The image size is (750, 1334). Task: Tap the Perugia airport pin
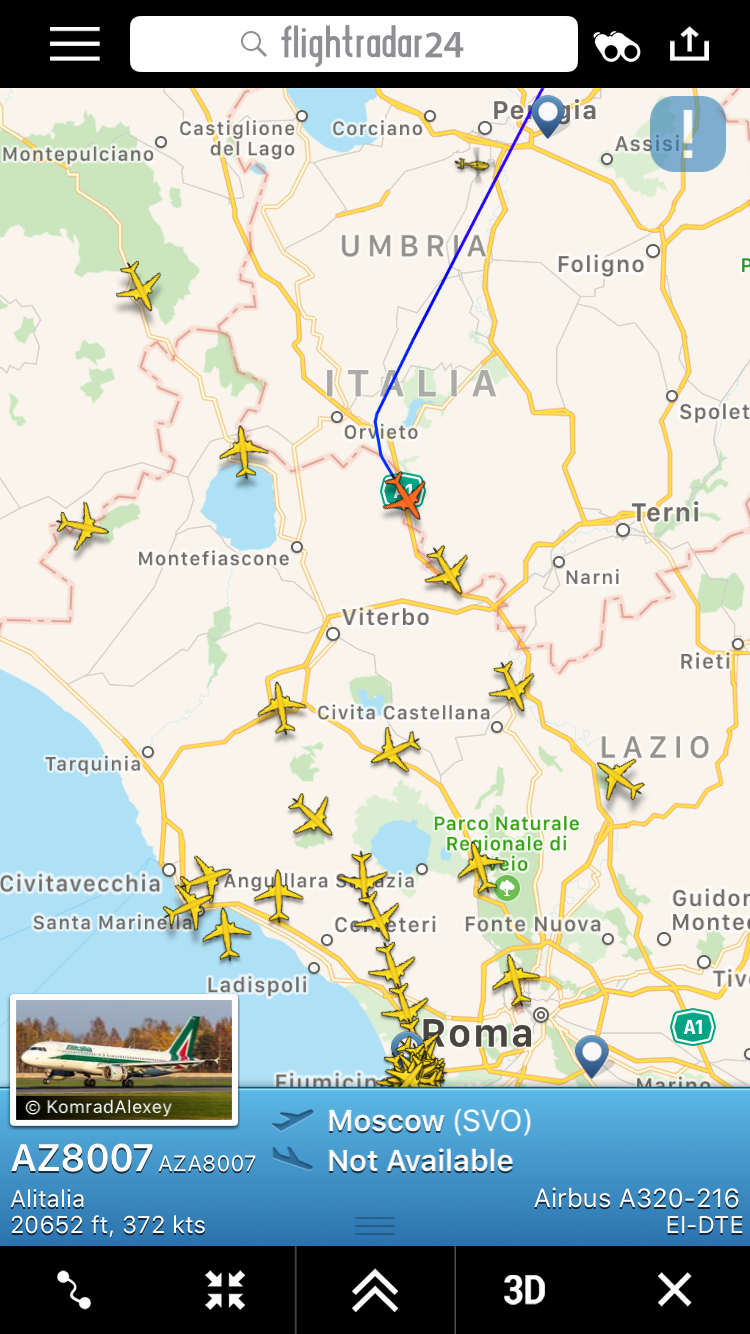[x=547, y=114]
